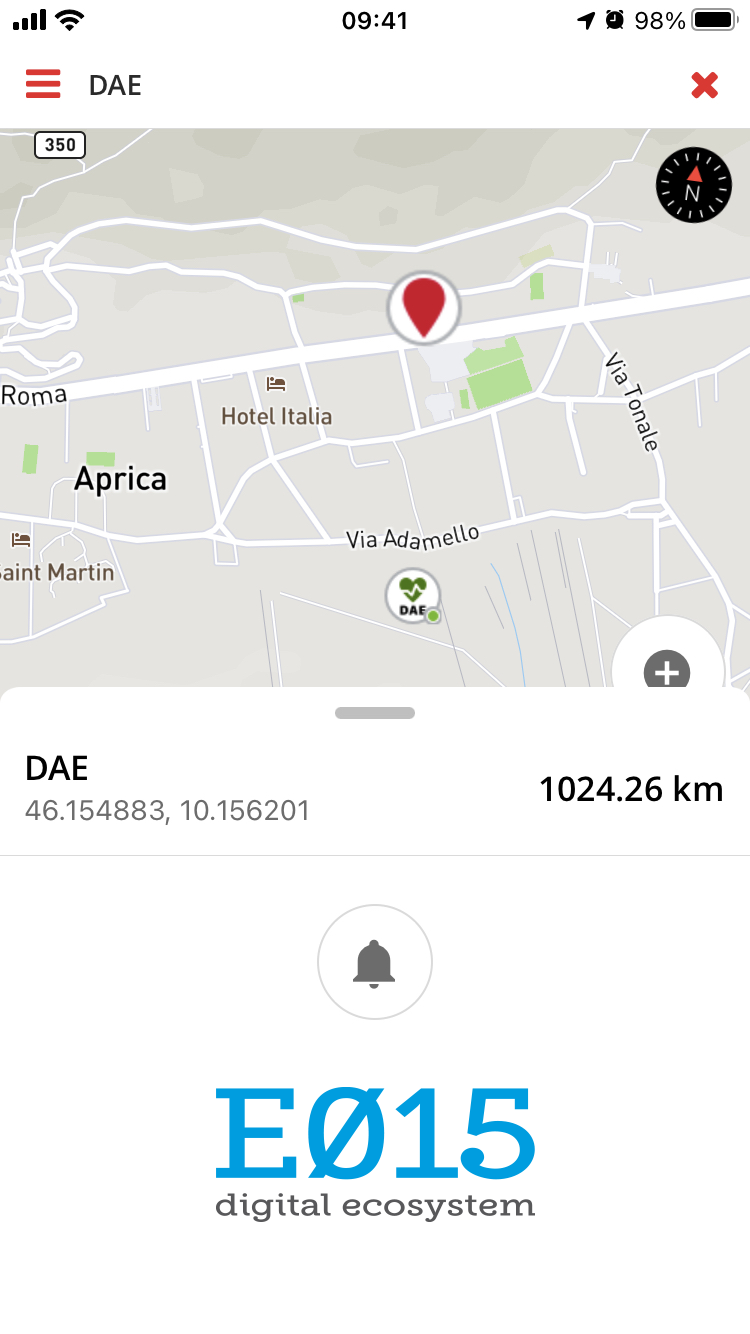Tap the bottom sheet drag handle
Viewport: 750px width, 1334px height.
point(375,713)
